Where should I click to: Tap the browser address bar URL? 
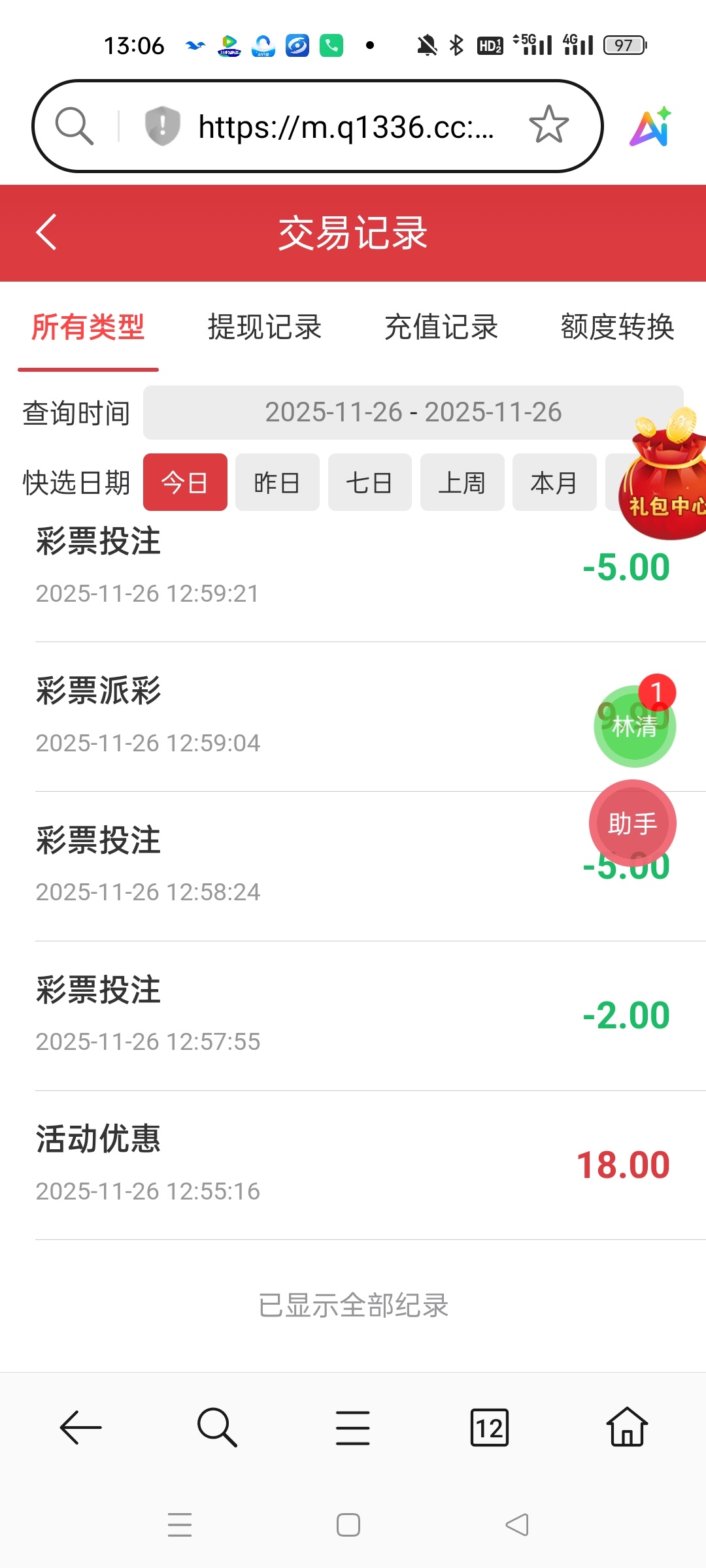pyautogui.click(x=346, y=126)
